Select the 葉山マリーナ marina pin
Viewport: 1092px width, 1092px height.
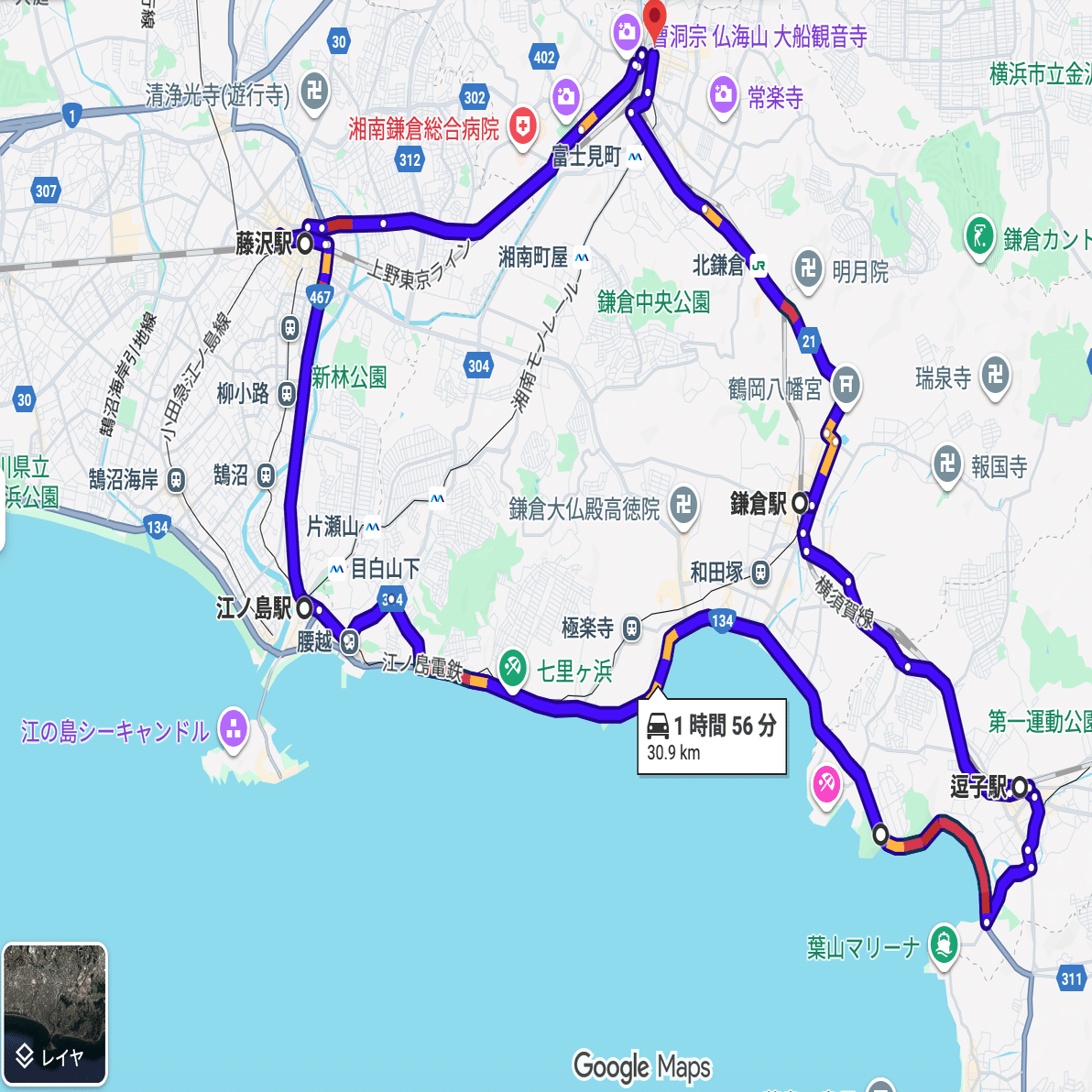(944, 943)
